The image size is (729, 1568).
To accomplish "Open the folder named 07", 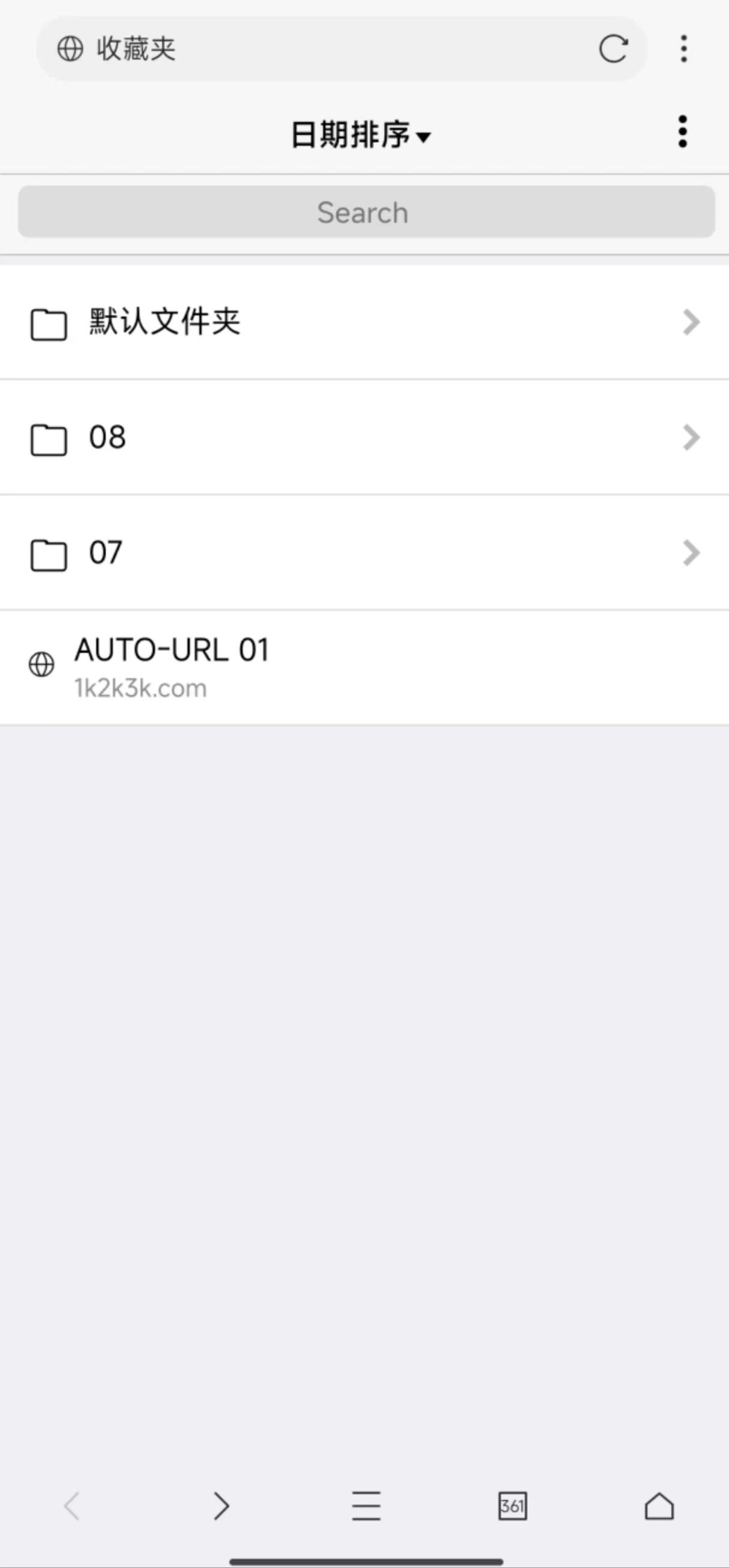I will pyautogui.click(x=364, y=552).
